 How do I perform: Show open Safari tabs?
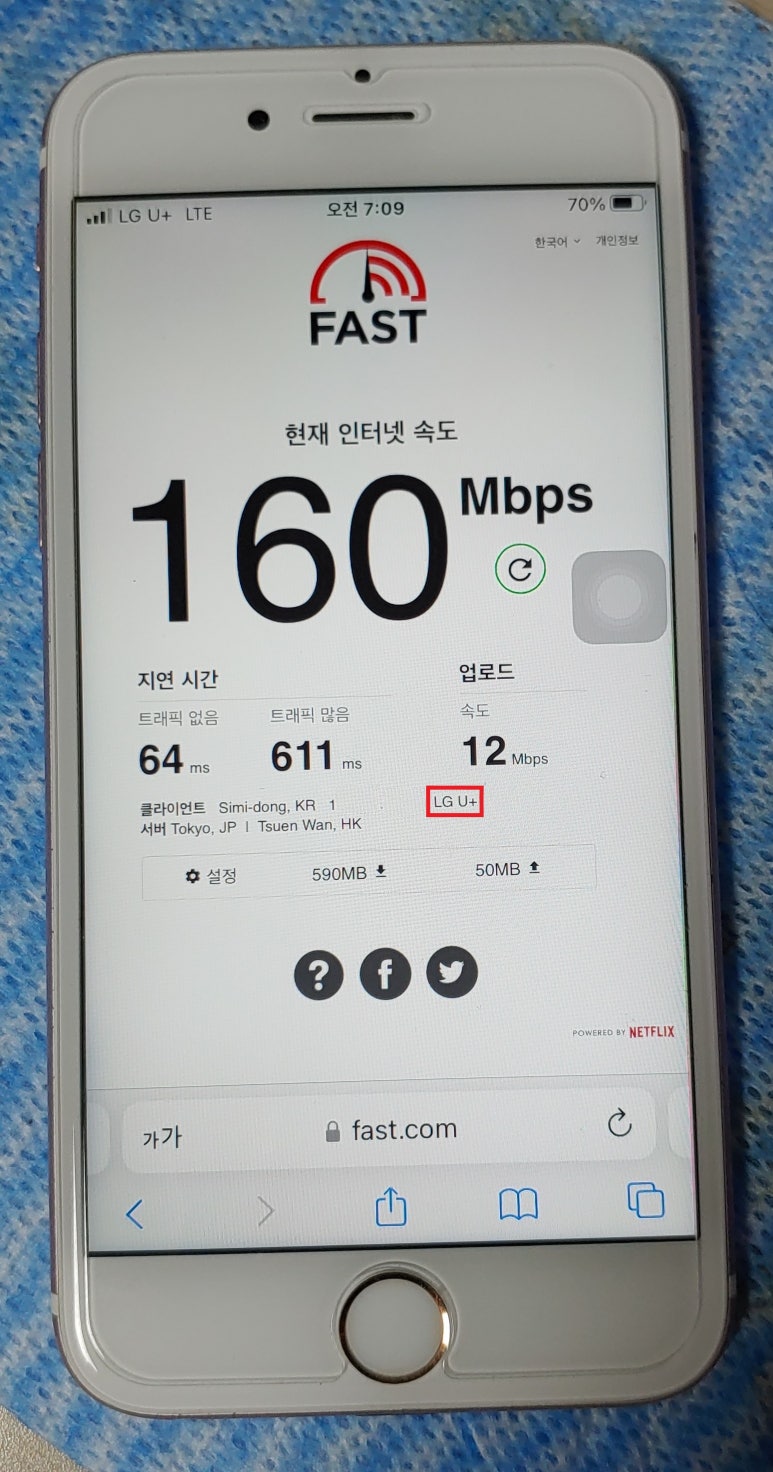click(645, 1199)
